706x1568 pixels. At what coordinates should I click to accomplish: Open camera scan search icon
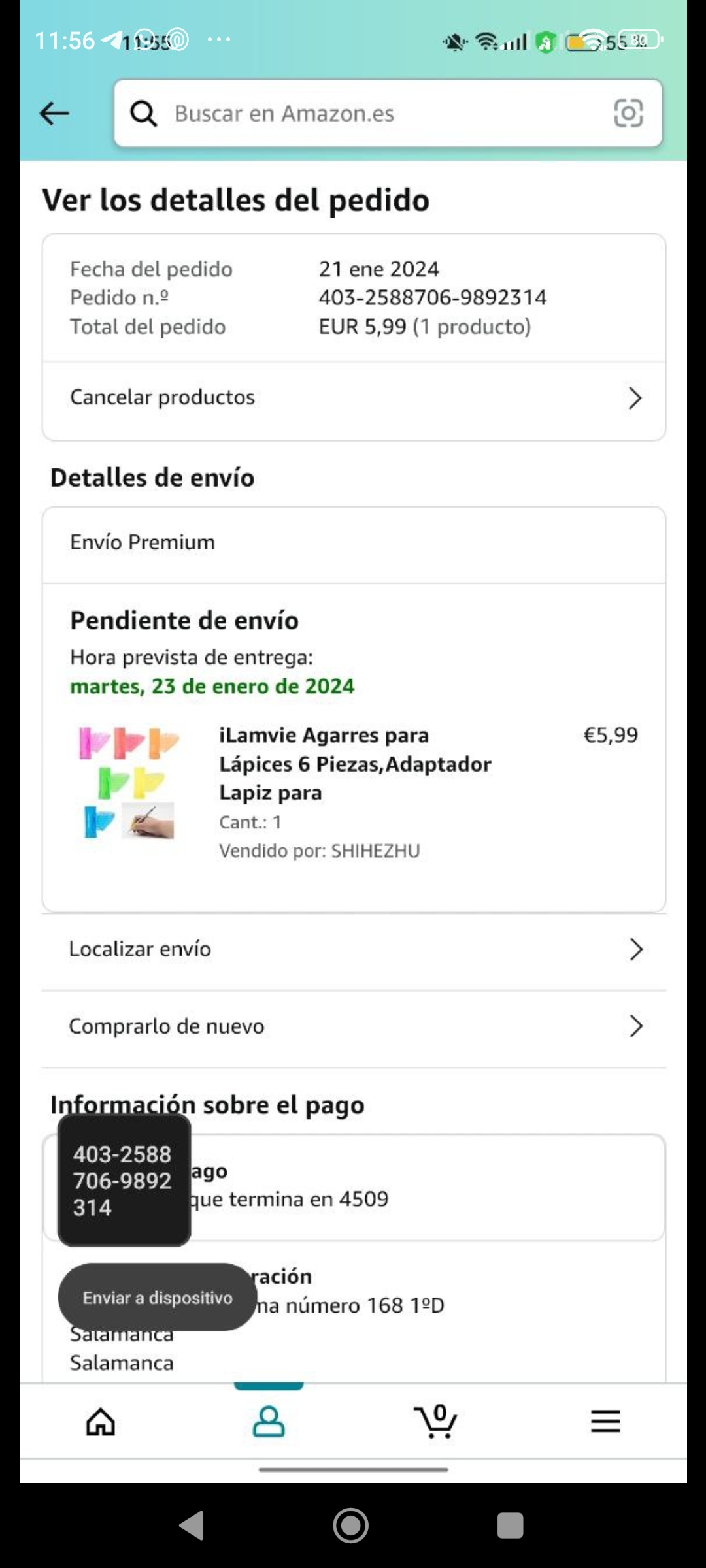[628, 114]
